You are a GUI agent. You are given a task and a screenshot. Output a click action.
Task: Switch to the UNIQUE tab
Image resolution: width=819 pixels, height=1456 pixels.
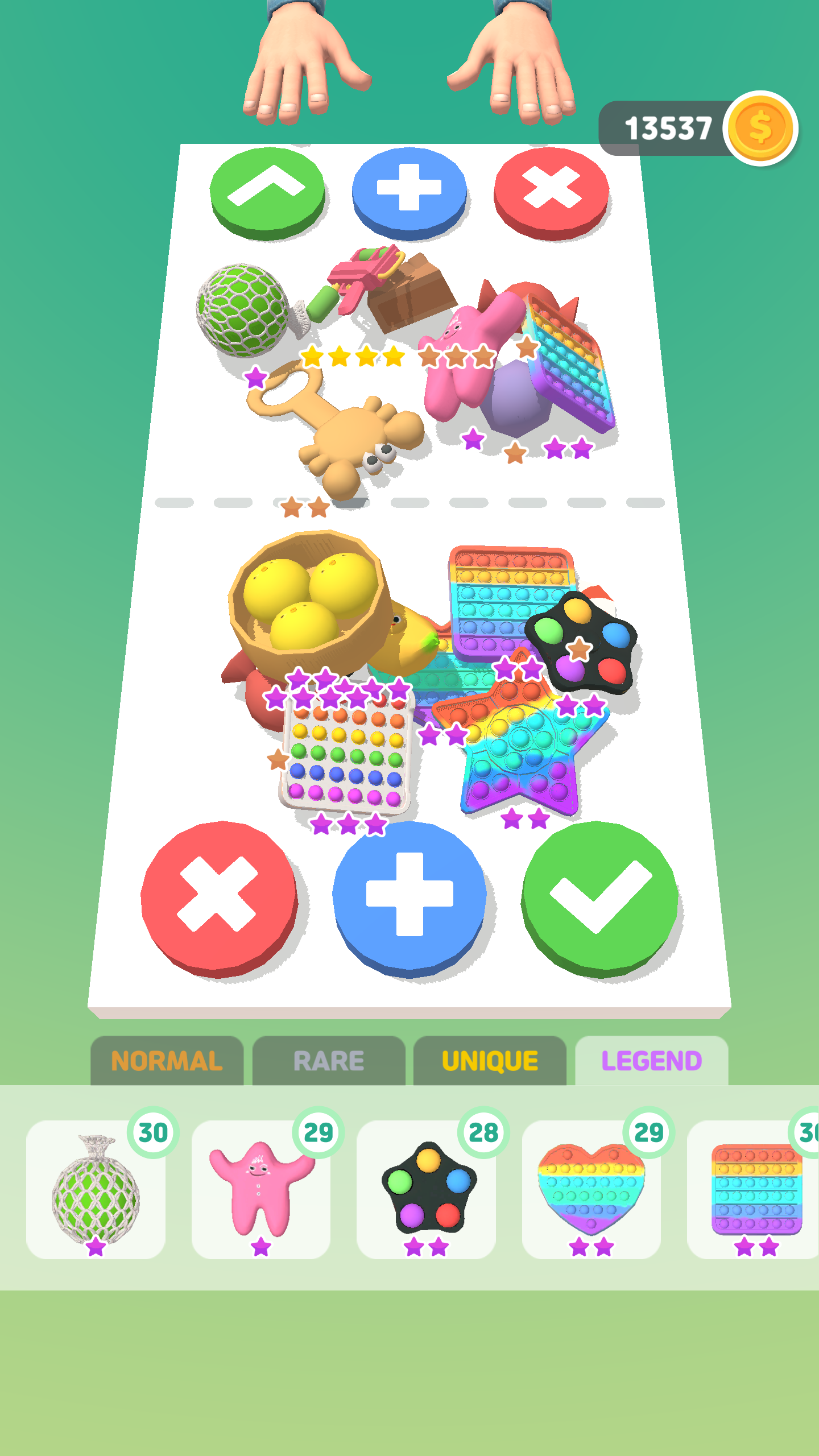(x=490, y=1061)
